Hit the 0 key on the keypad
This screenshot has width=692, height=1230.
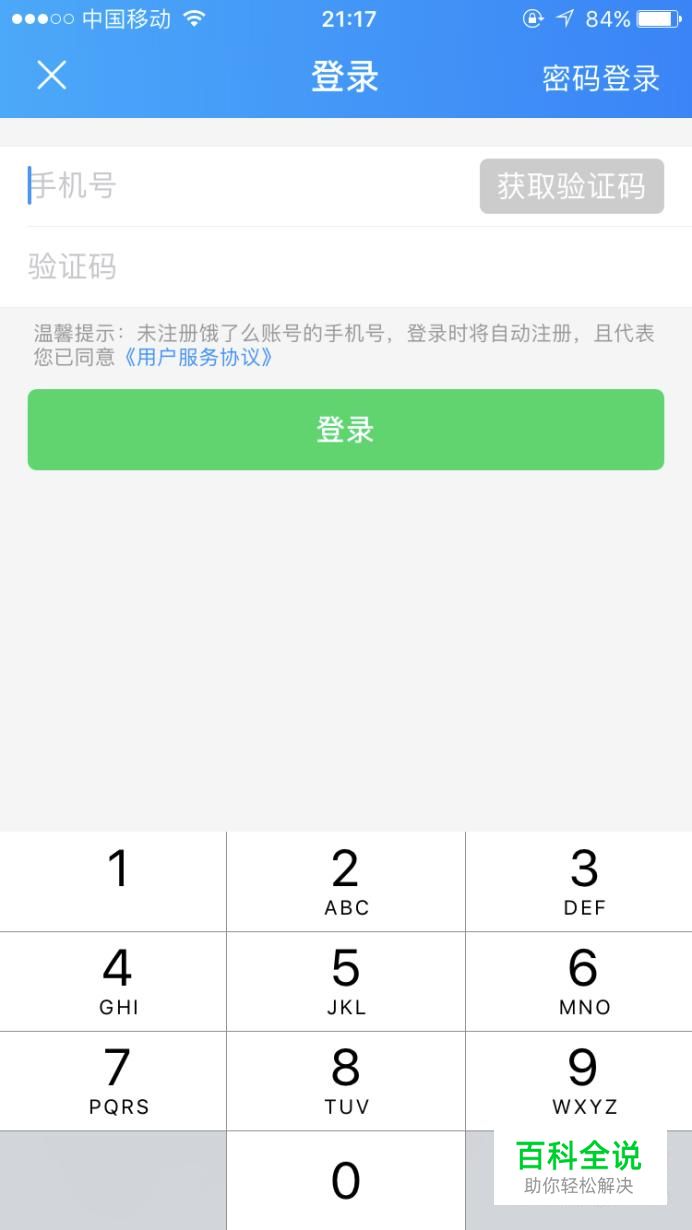pos(346,1180)
